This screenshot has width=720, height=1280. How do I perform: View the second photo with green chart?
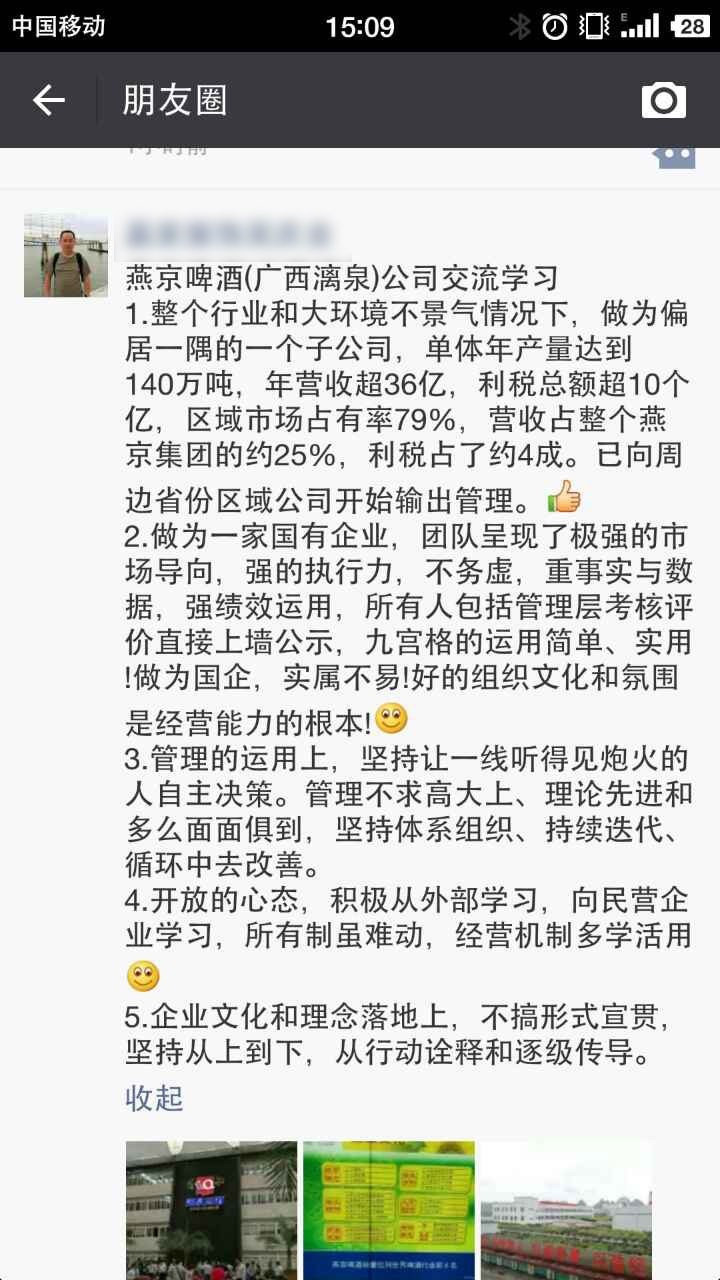(389, 1210)
